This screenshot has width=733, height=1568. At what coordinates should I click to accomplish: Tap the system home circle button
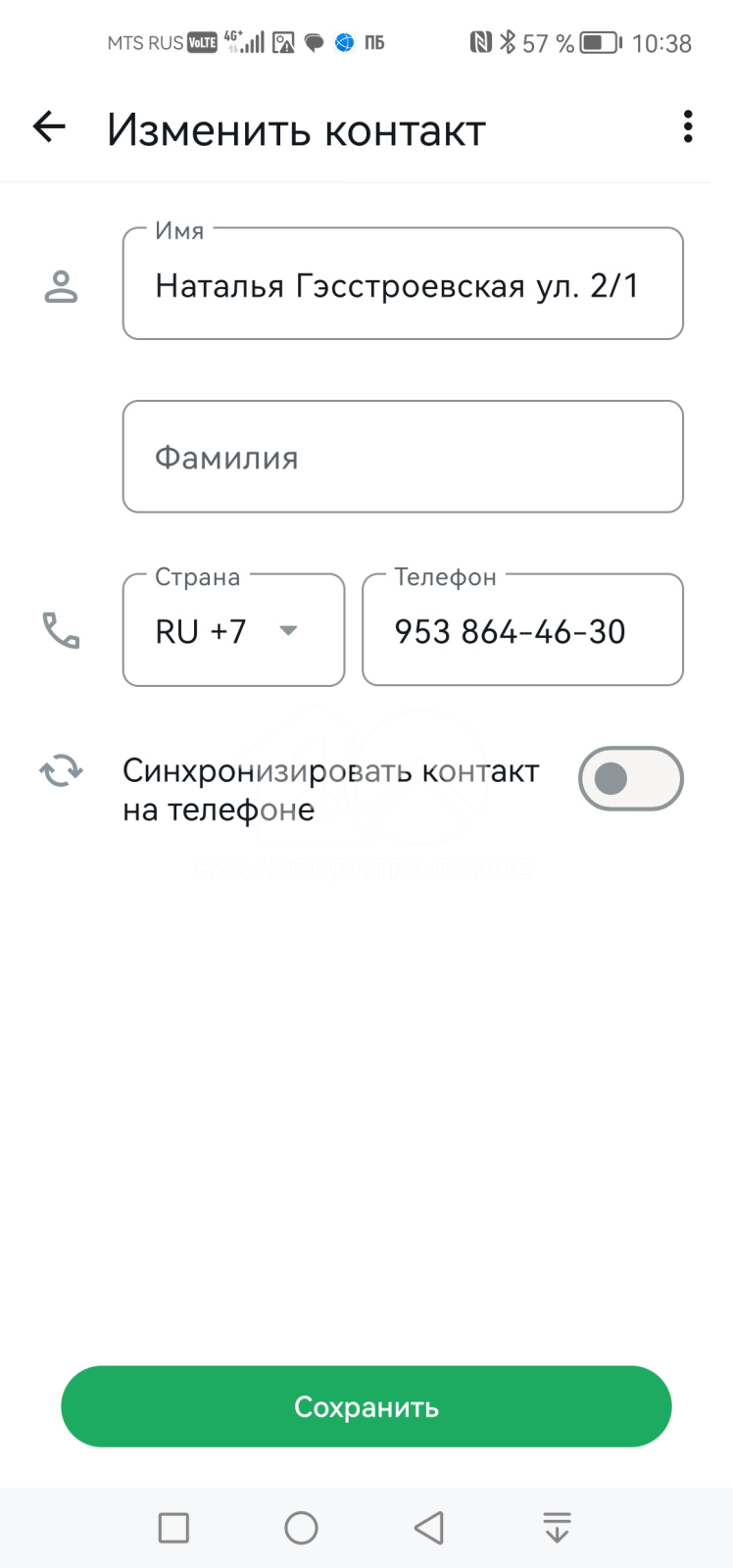pyautogui.click(x=301, y=1528)
